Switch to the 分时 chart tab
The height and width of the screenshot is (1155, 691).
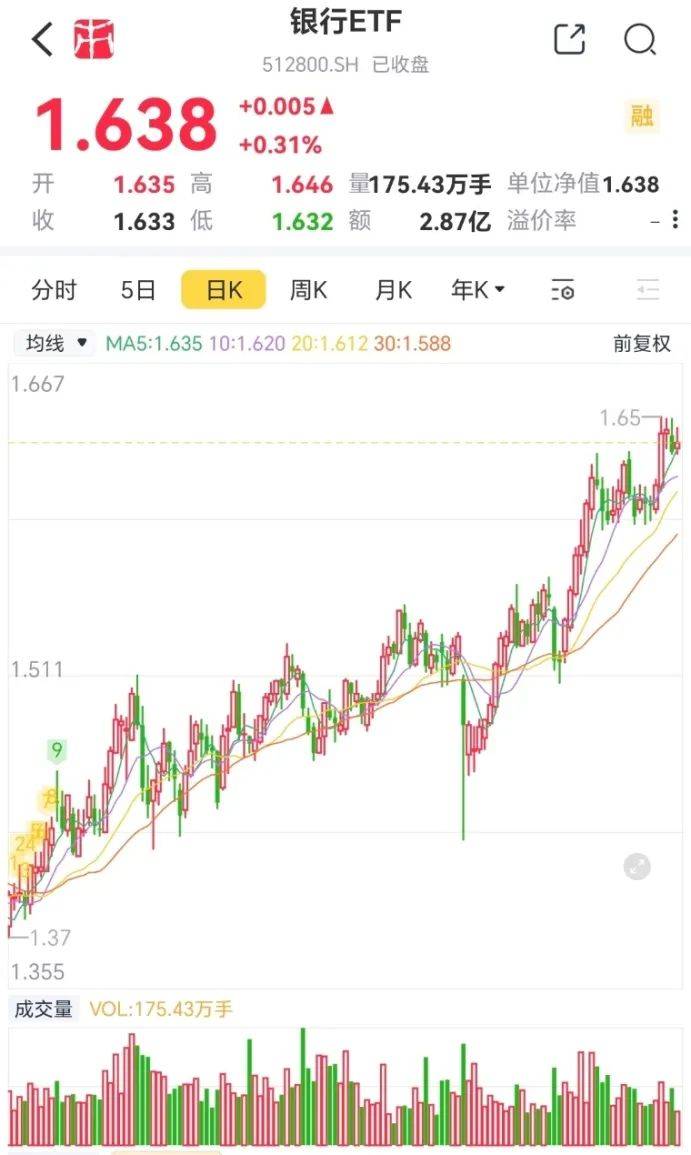pyautogui.click(x=54, y=290)
